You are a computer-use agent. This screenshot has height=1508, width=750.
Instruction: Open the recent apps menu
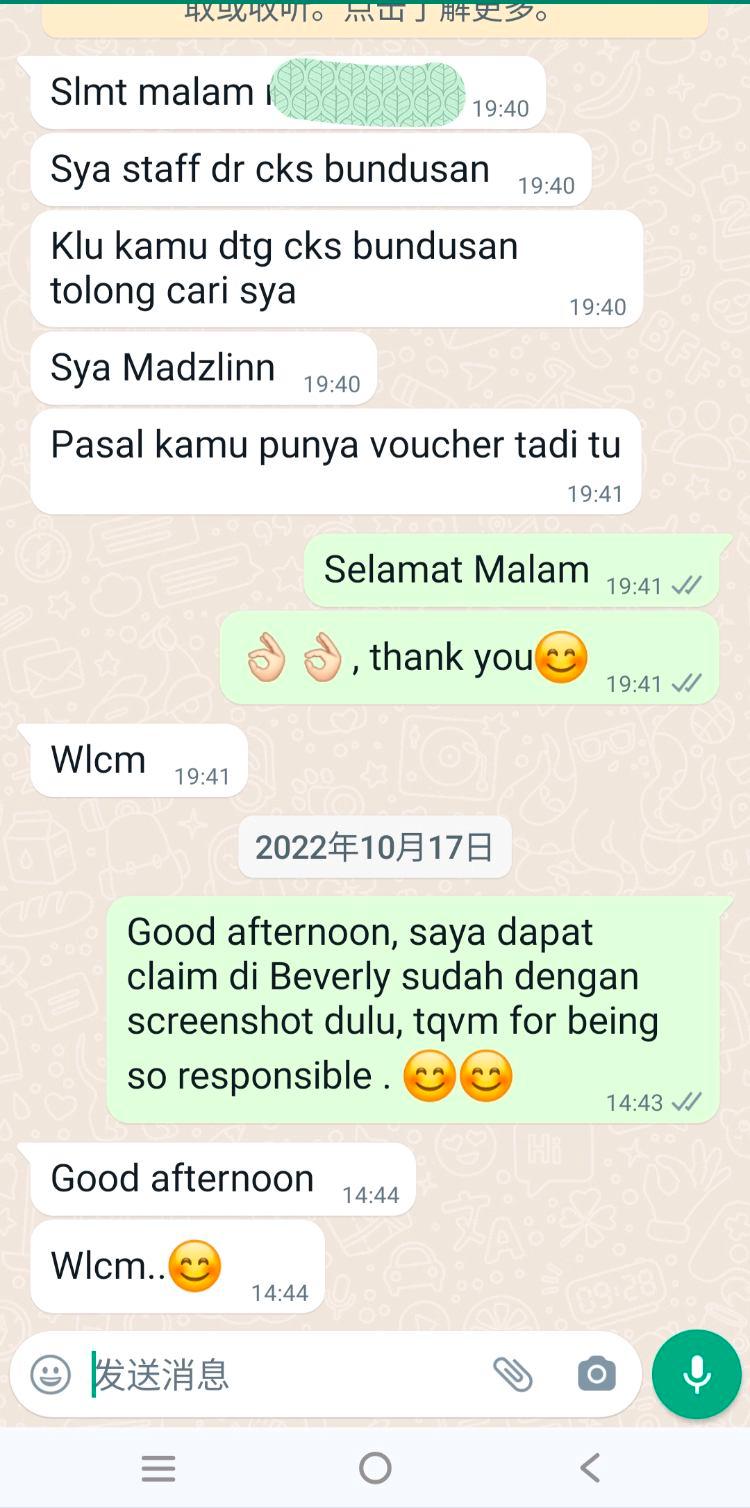point(159,1468)
